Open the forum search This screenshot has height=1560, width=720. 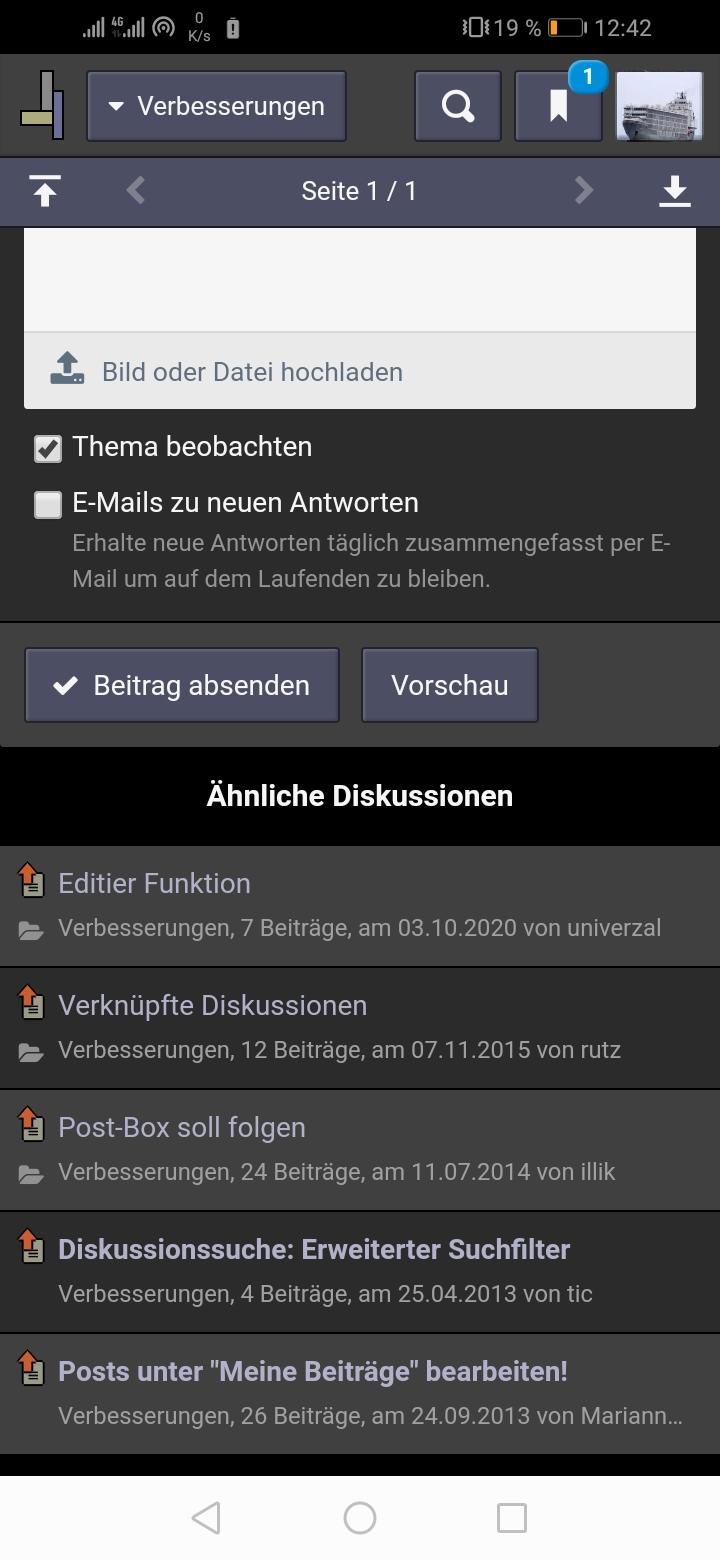point(458,106)
